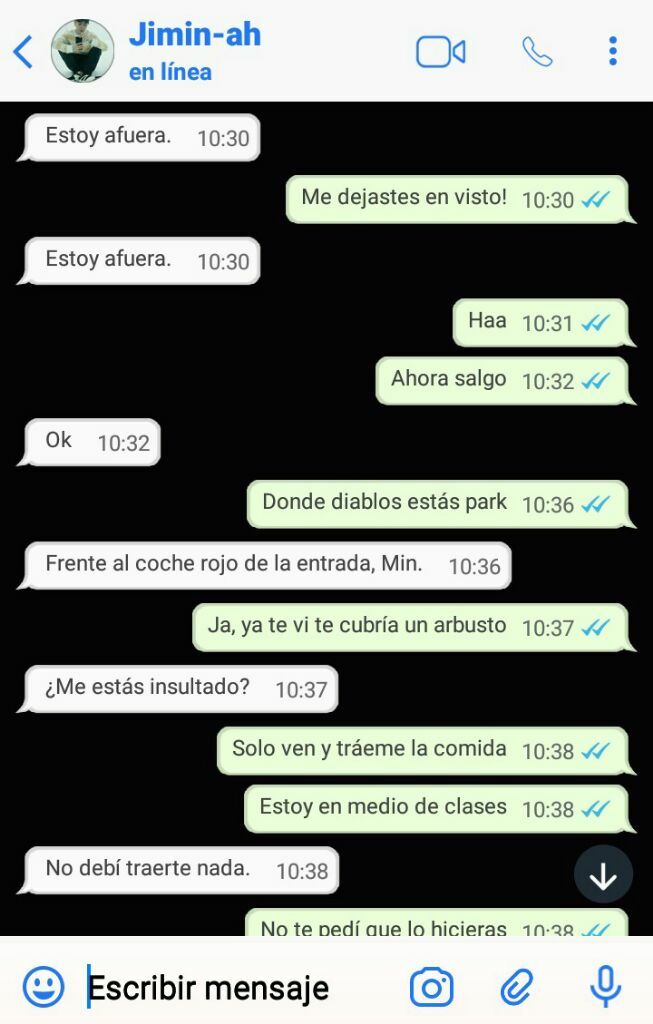
Task: Open contact info via the Jimin-ah name
Action: pos(194,36)
